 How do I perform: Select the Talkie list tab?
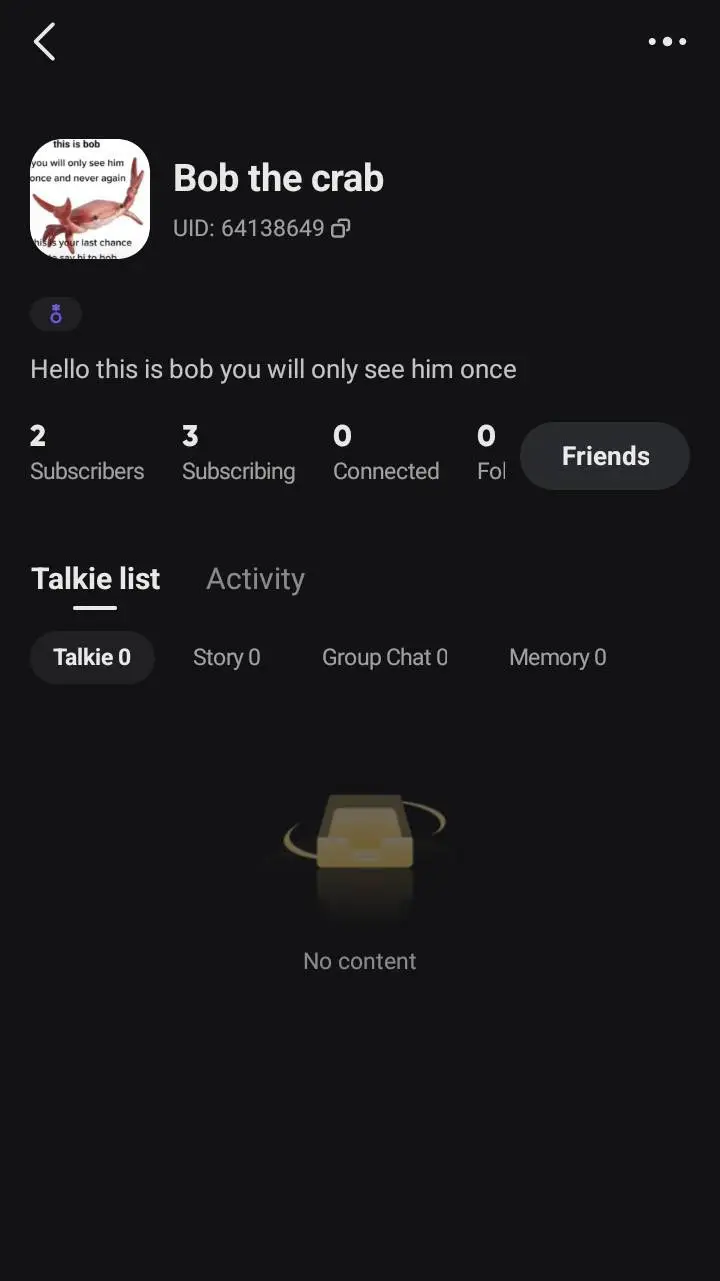click(x=96, y=579)
